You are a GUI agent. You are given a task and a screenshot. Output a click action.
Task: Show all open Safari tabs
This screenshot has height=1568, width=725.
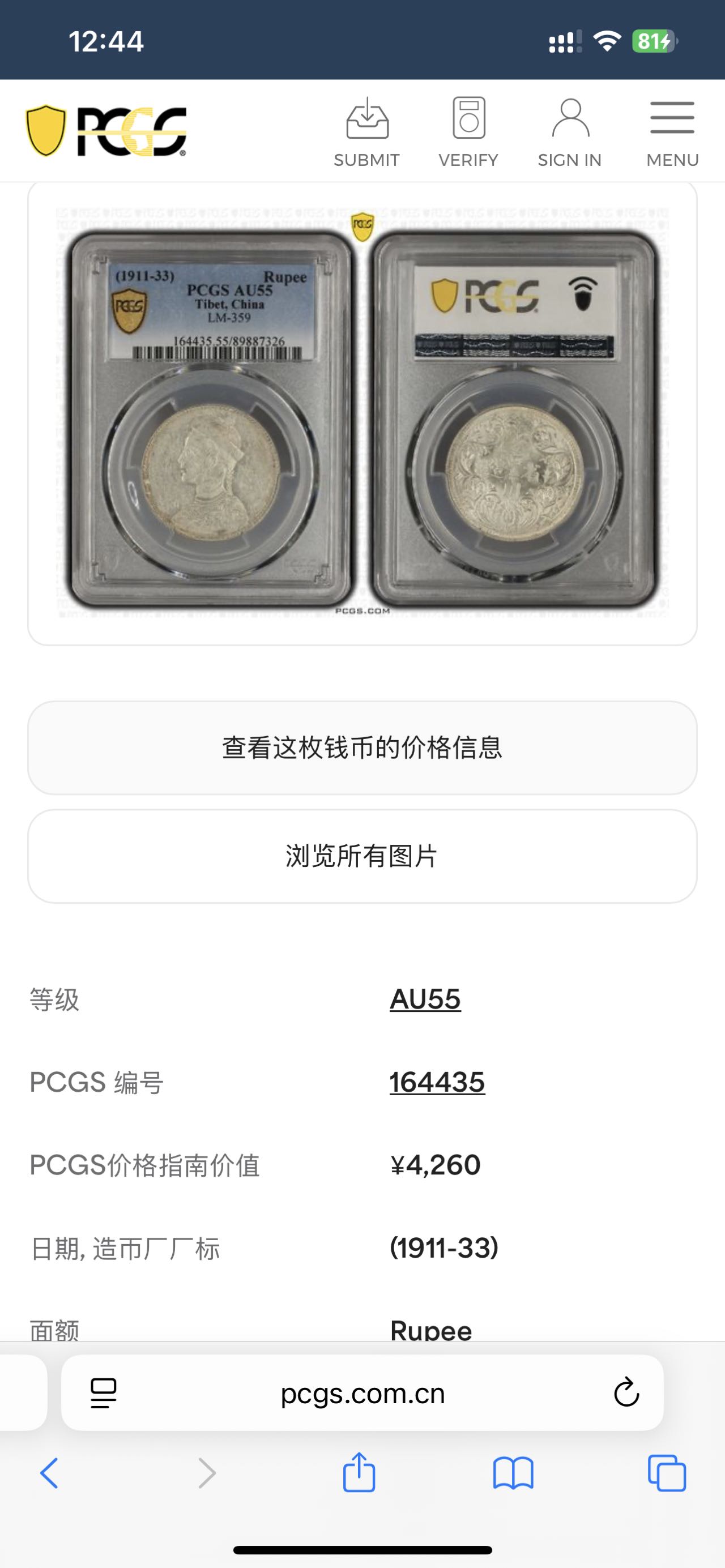(x=667, y=1473)
